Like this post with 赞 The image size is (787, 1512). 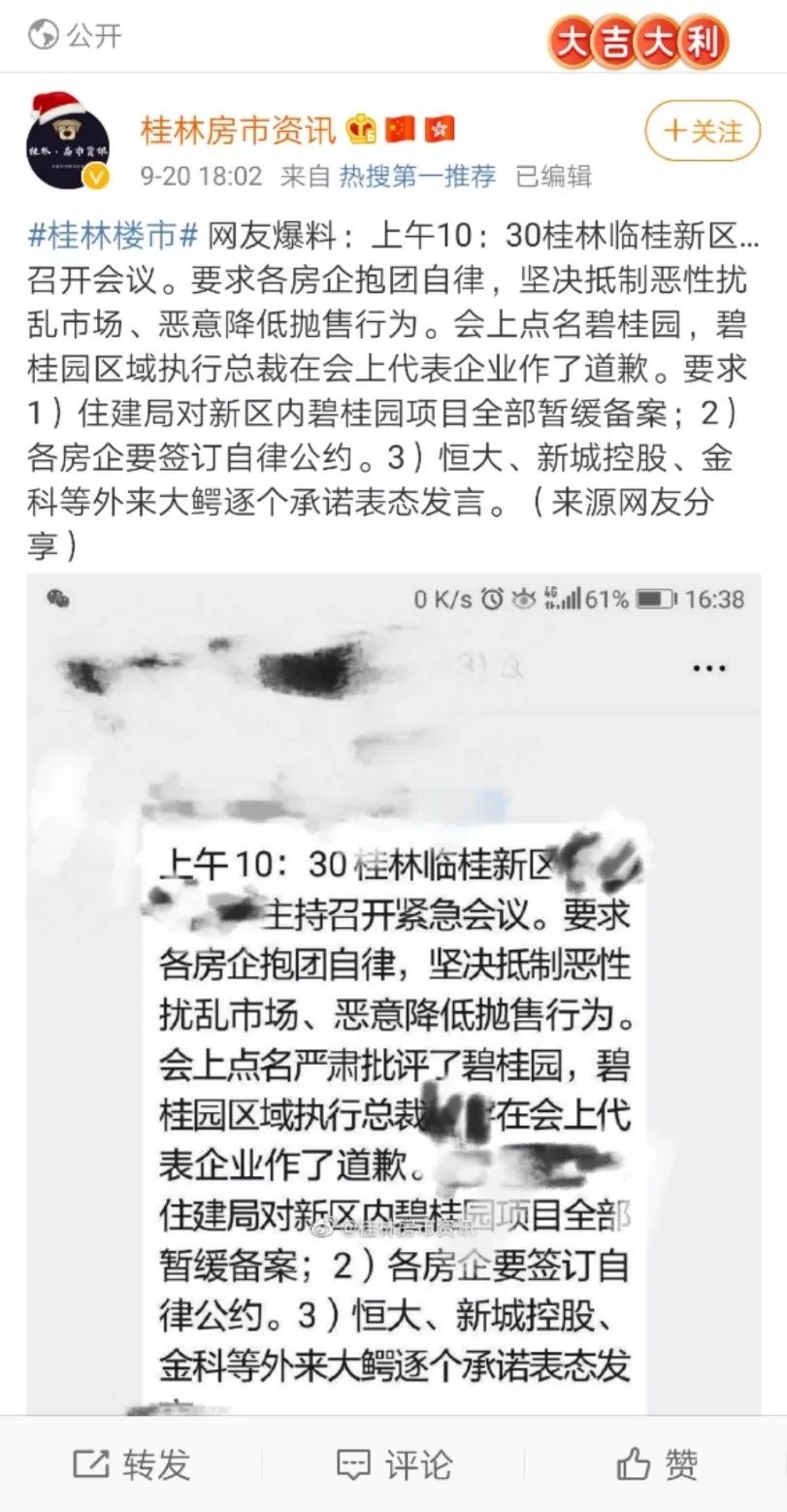tap(657, 1463)
